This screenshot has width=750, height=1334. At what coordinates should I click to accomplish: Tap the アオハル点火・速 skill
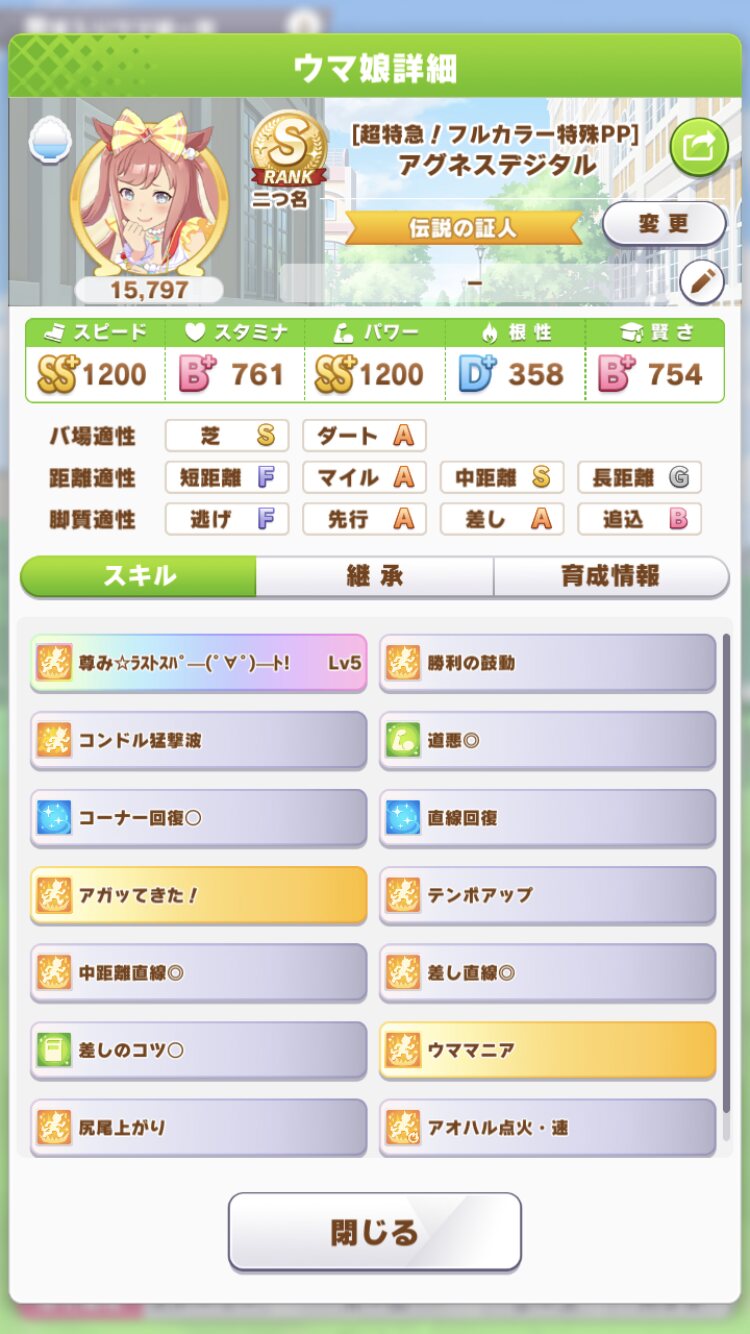pos(547,1127)
